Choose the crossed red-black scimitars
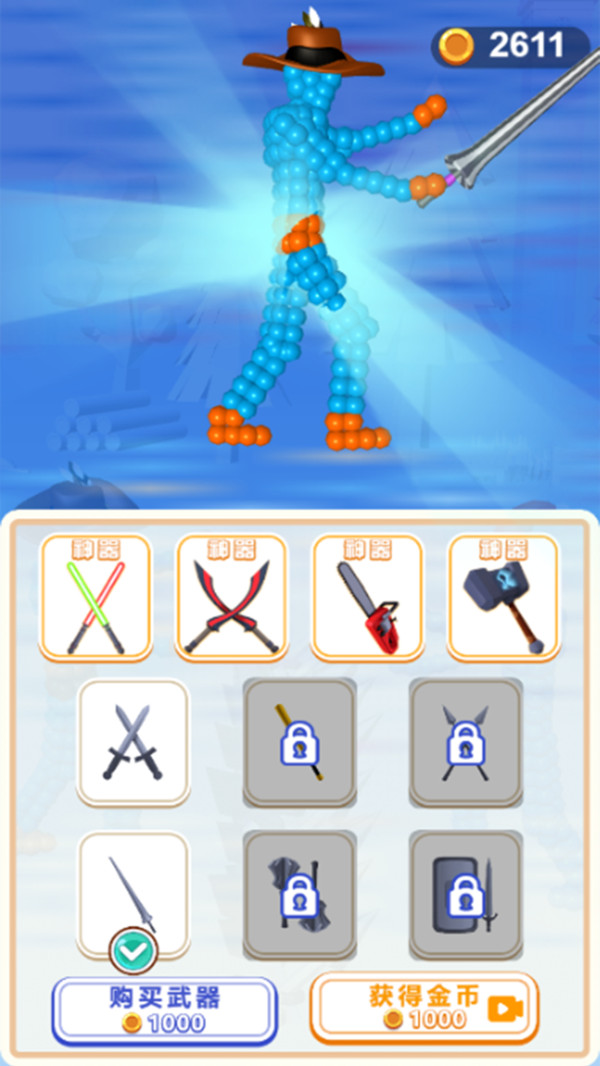600x1066 pixels. tap(232, 598)
